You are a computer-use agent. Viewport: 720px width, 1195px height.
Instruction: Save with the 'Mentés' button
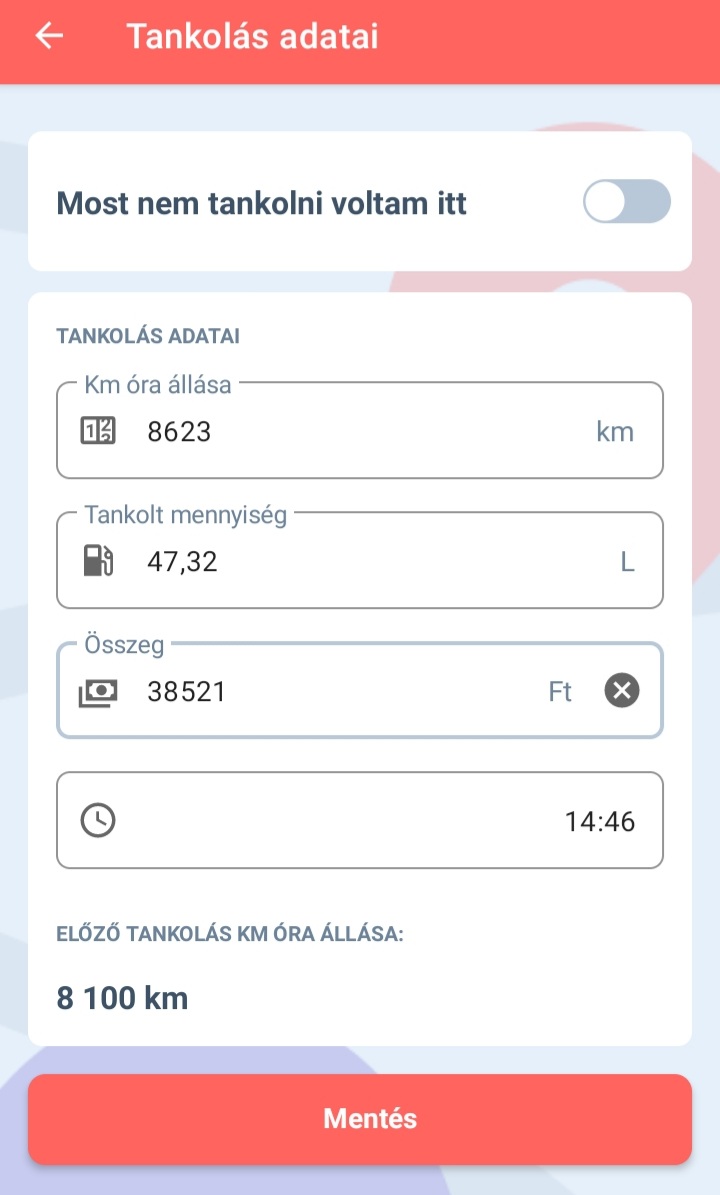pos(360,1119)
